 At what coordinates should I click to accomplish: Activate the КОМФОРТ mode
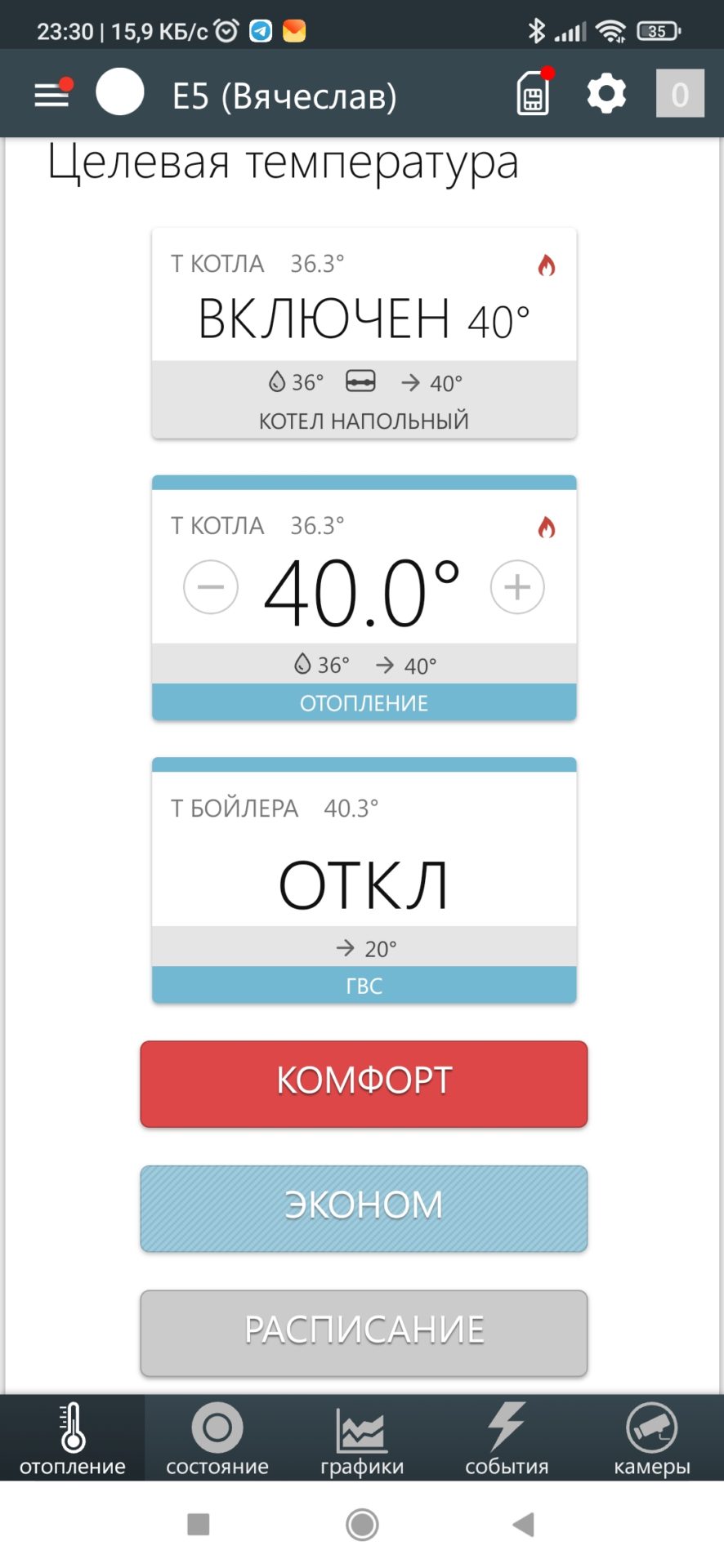point(364,1084)
